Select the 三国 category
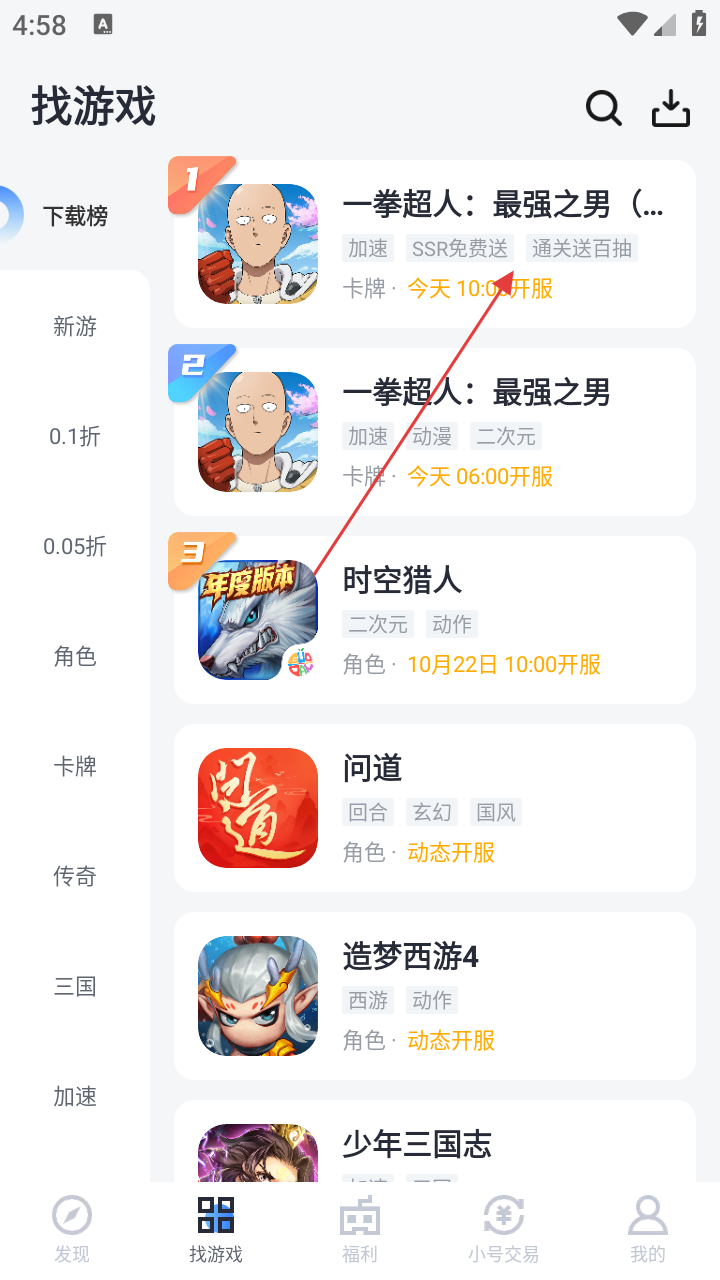The height and width of the screenshot is (1280, 720). tap(75, 986)
